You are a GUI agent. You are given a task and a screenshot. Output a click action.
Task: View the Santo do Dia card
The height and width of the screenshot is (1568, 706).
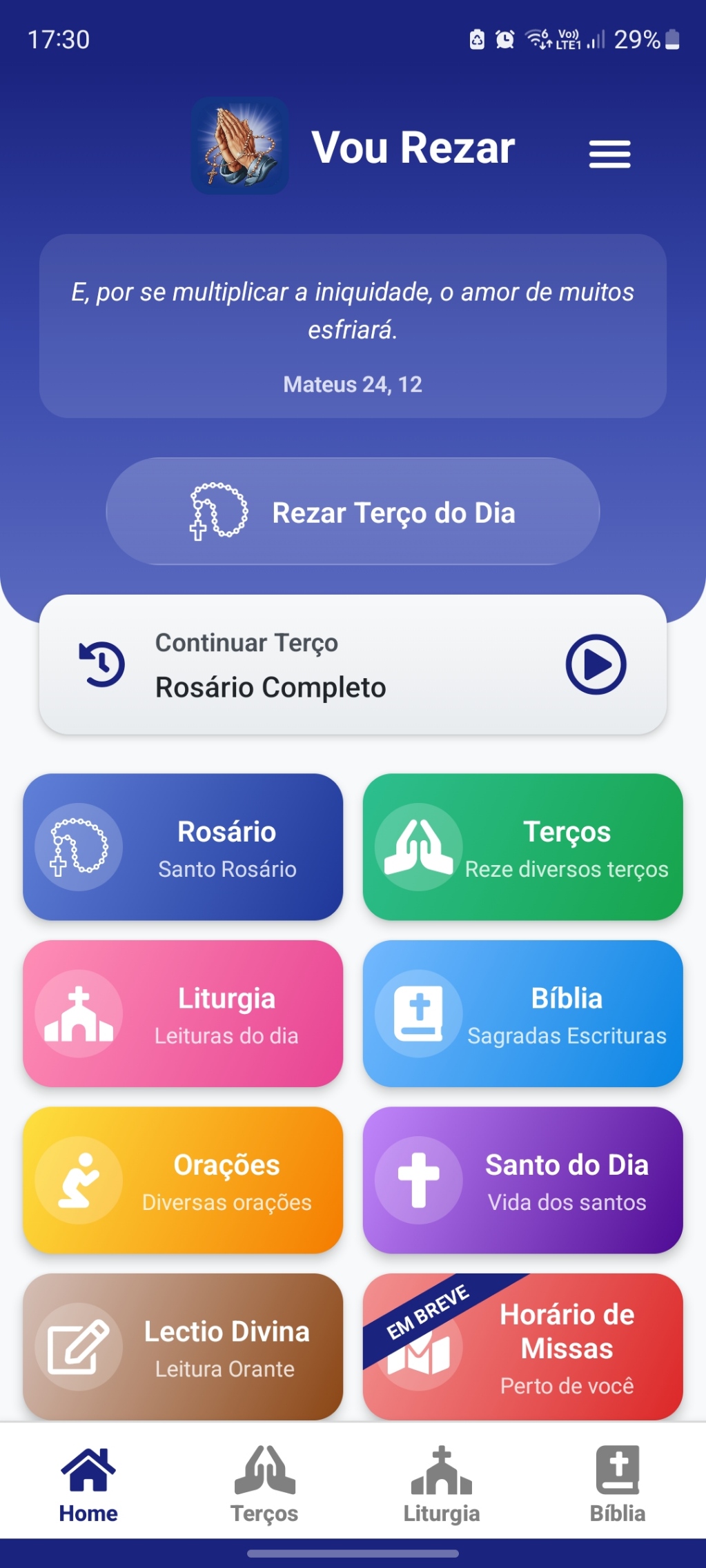pyautogui.click(x=522, y=1180)
